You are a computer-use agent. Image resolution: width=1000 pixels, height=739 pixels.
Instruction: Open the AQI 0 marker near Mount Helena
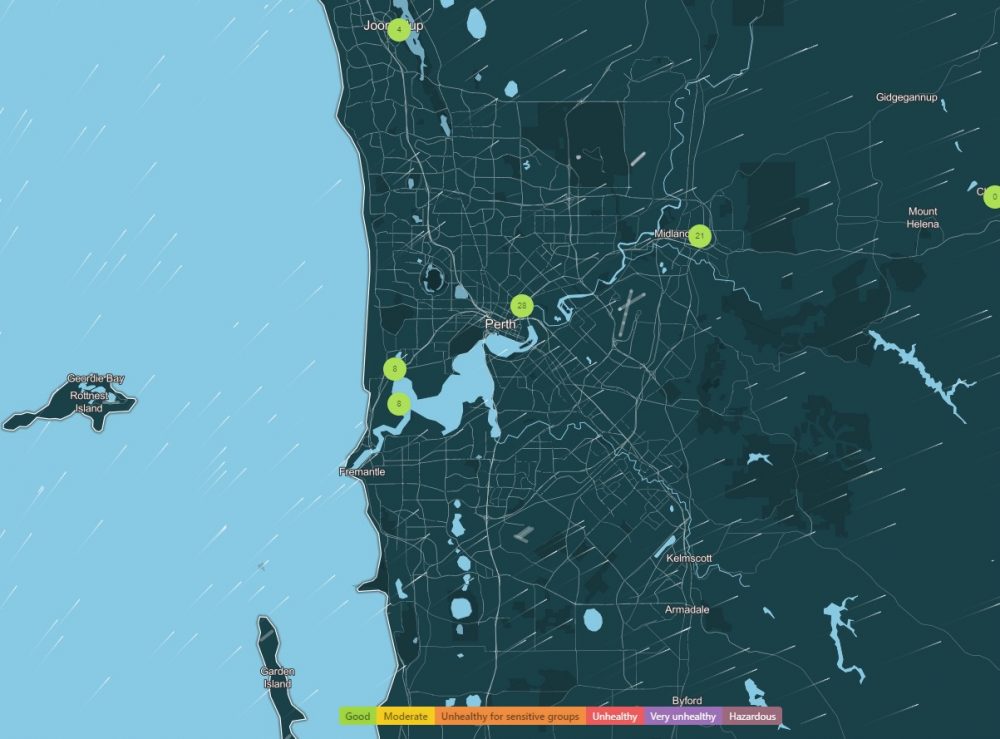pos(992,197)
